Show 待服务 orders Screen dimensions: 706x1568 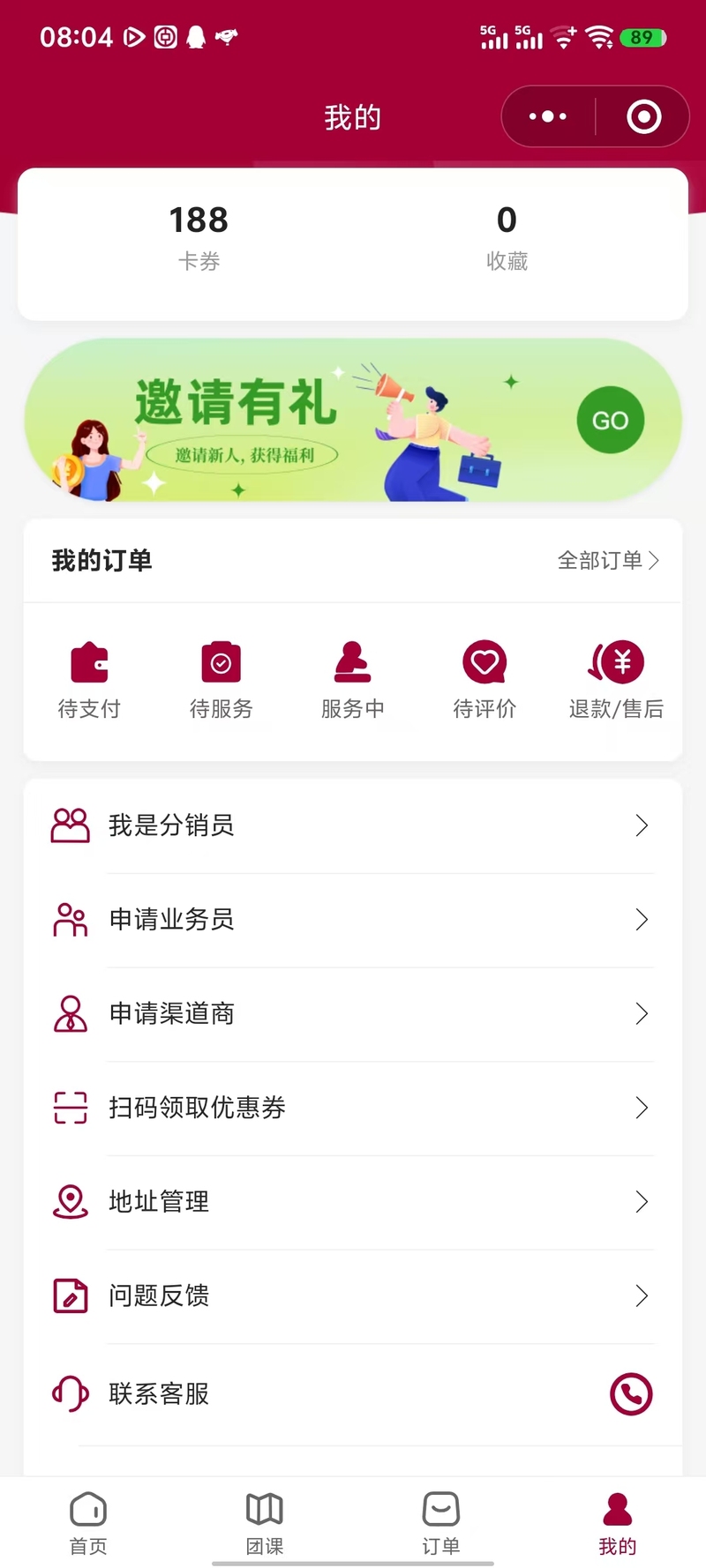(221, 680)
